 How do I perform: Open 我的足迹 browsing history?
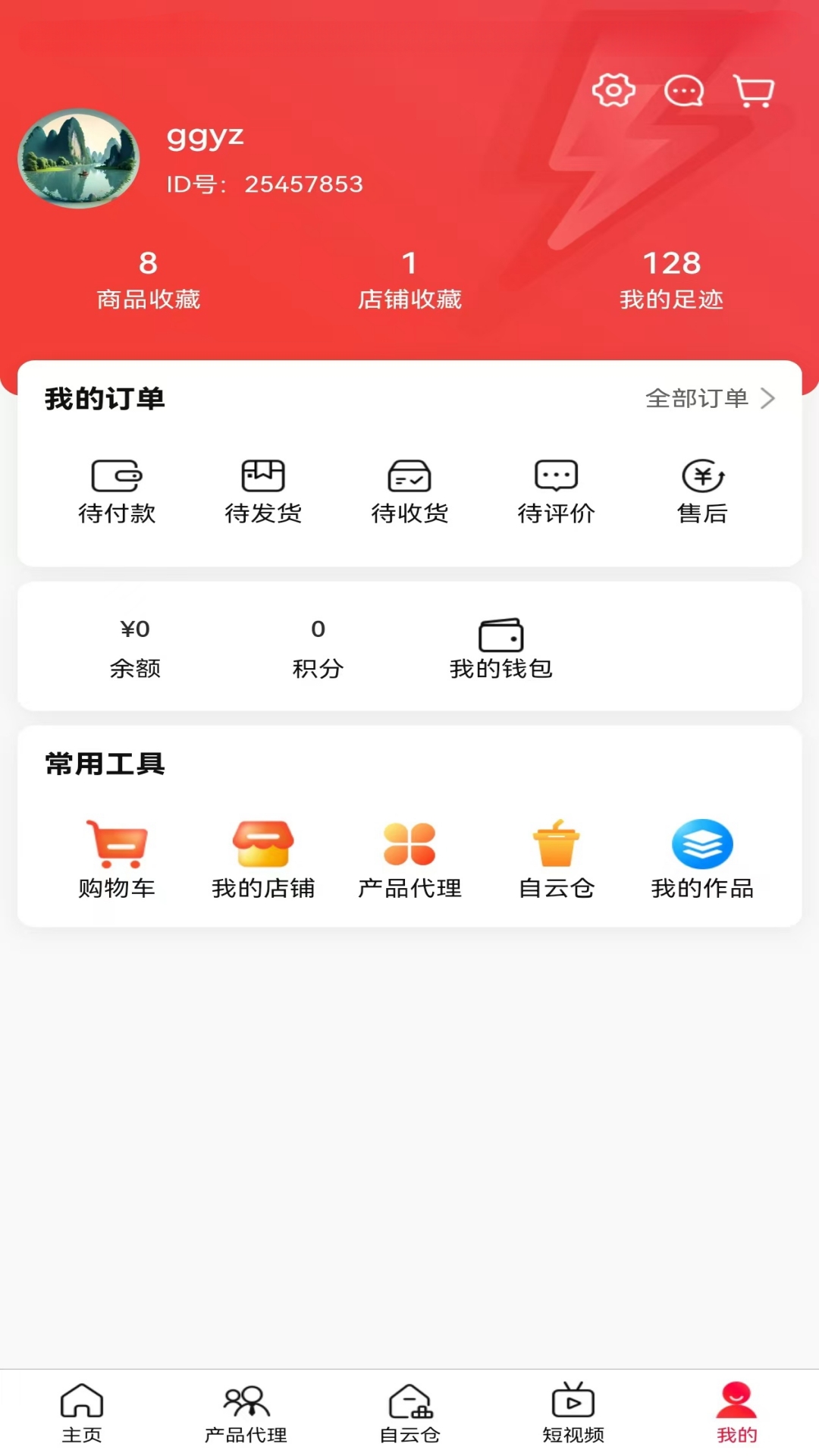pyautogui.click(x=672, y=279)
